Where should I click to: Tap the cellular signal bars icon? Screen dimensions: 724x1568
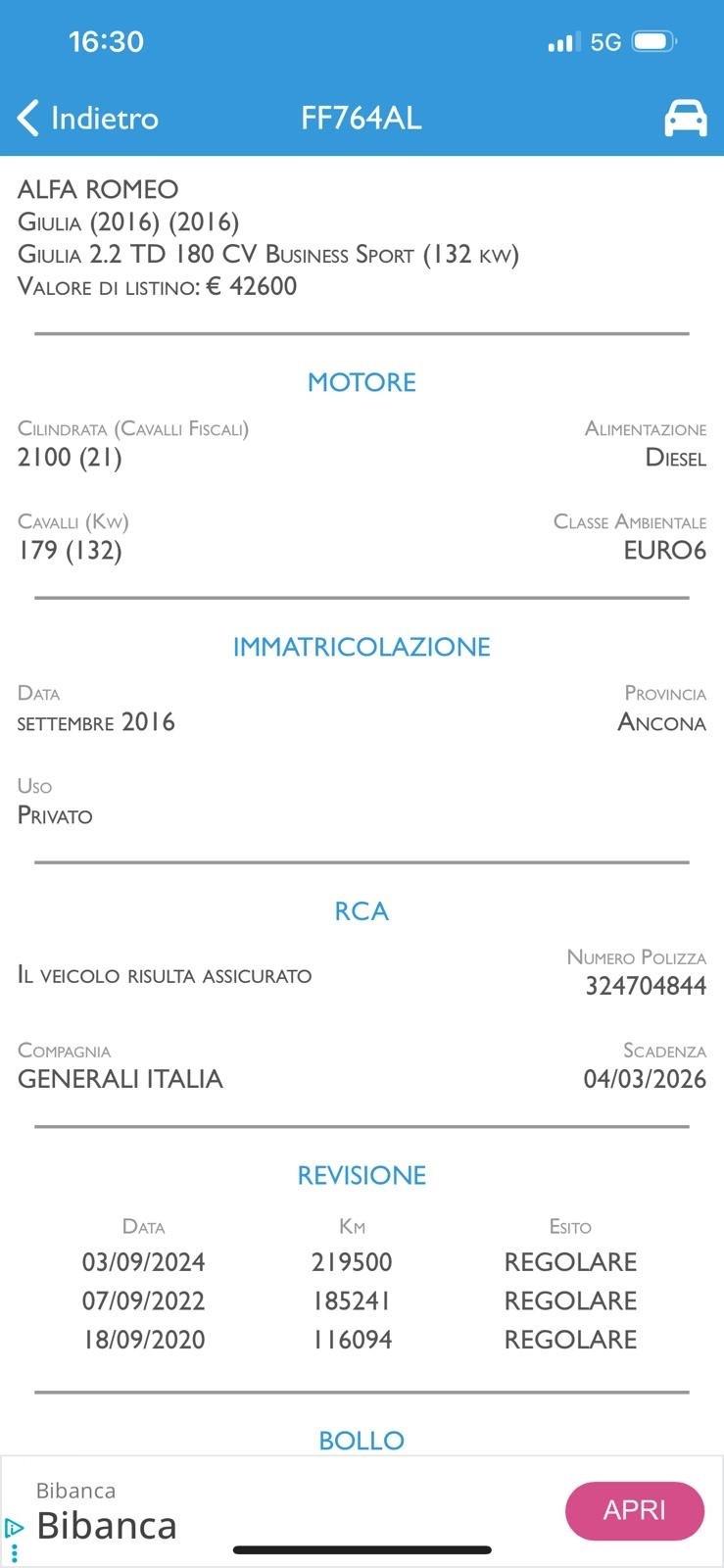coord(563,41)
